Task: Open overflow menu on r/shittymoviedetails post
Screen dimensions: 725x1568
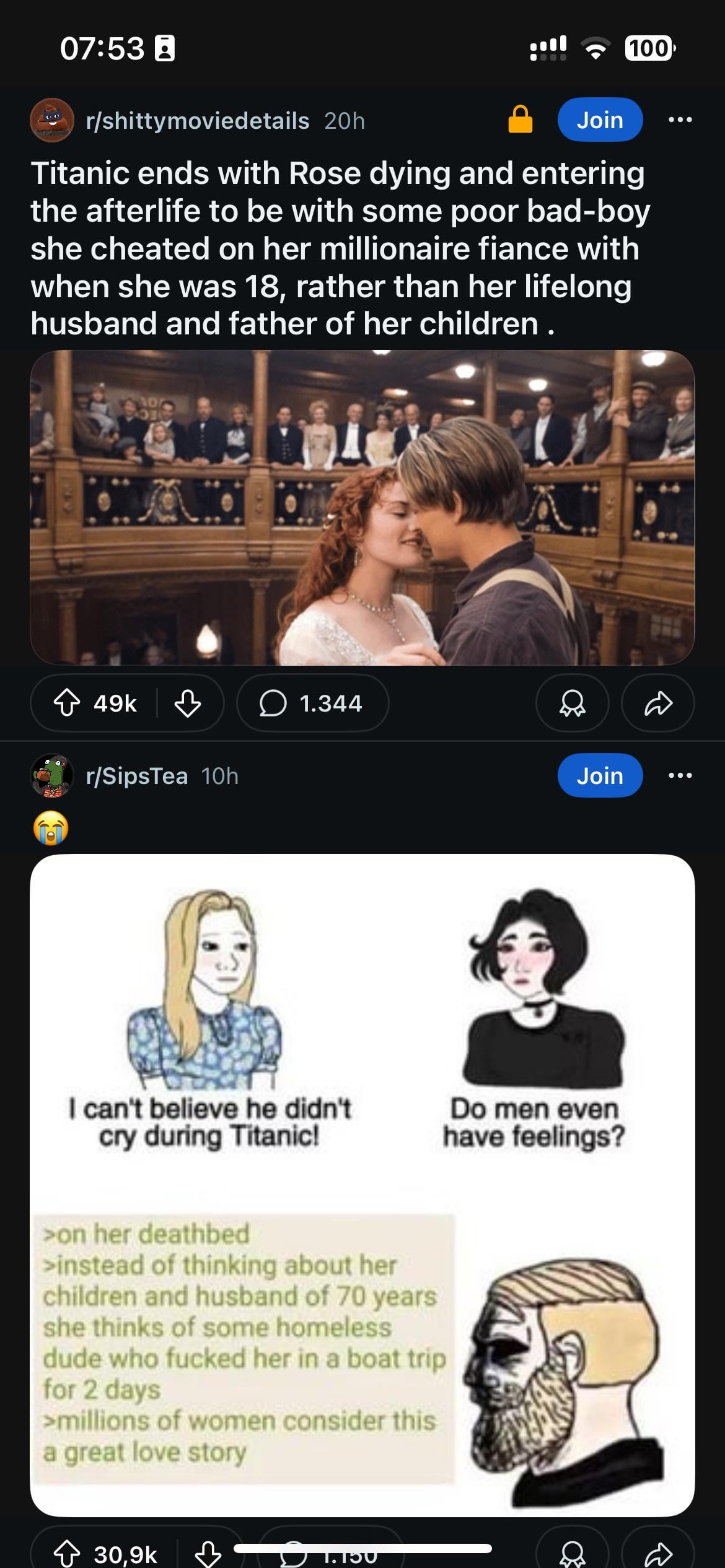Action: coord(680,120)
